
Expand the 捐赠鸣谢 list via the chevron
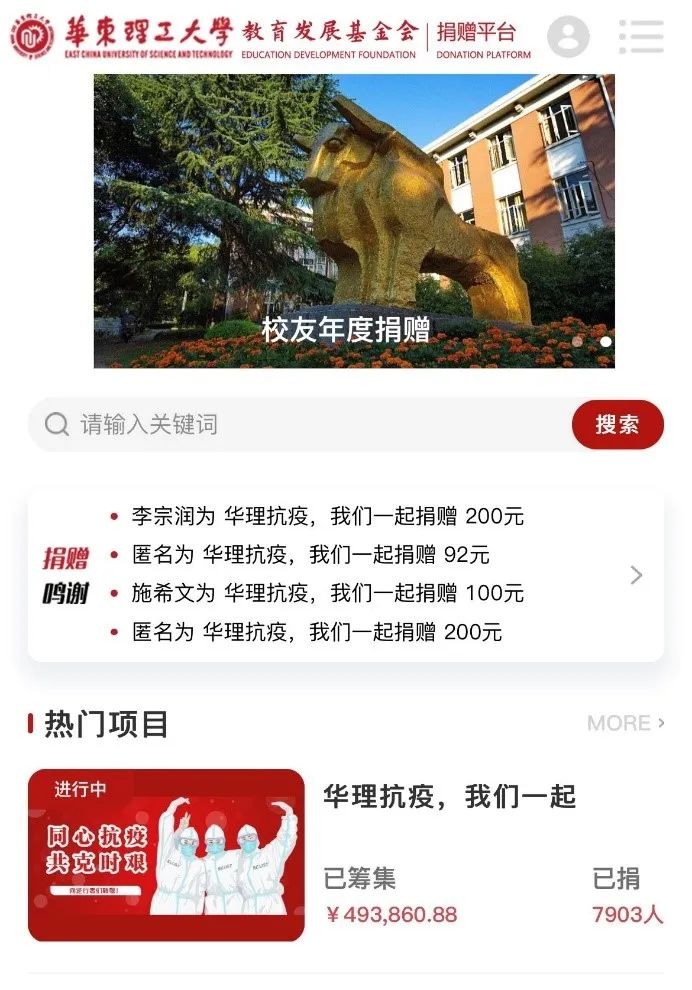[636, 575]
